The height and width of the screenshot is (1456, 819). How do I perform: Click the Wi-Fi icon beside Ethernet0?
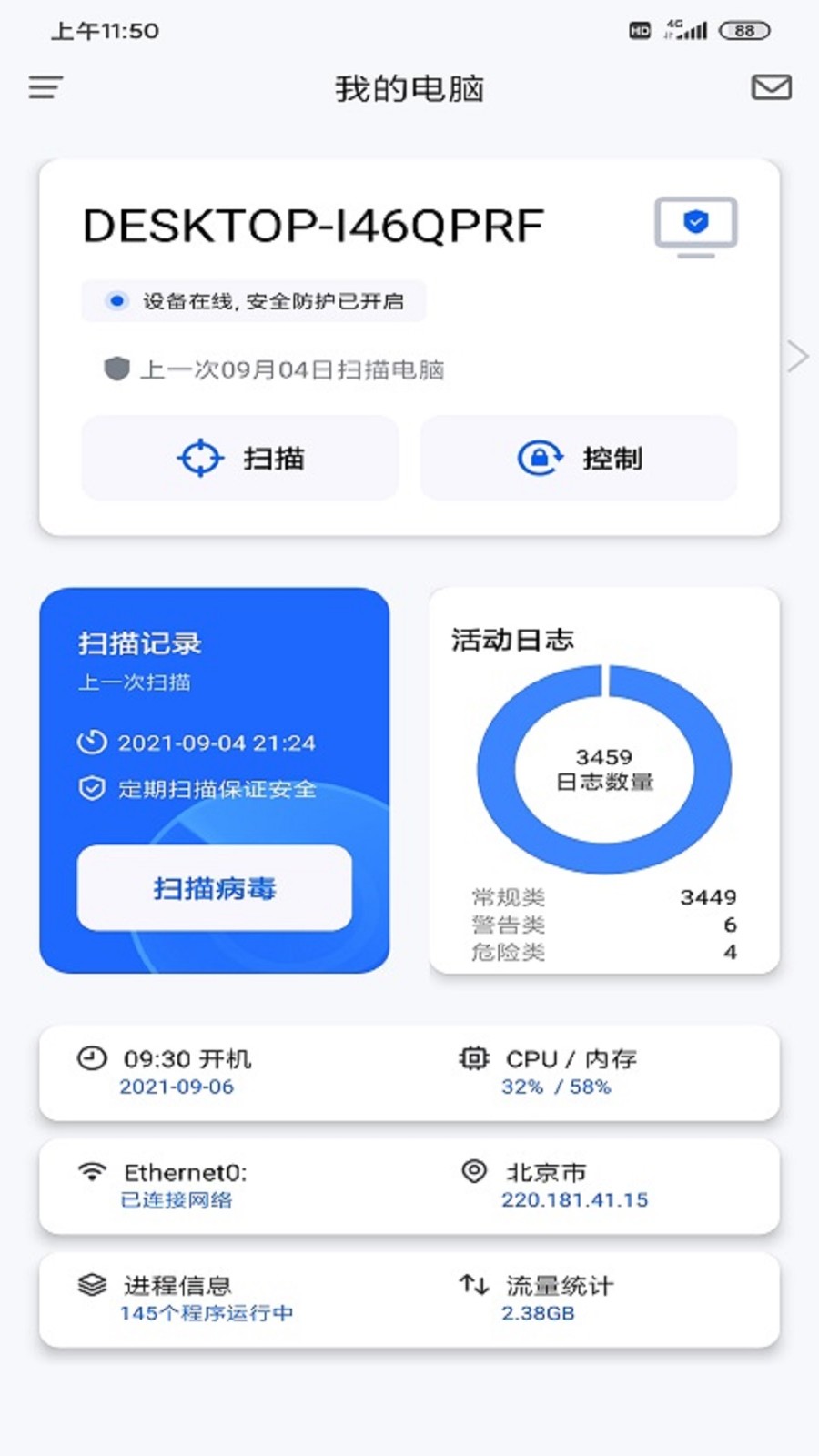(x=91, y=1172)
